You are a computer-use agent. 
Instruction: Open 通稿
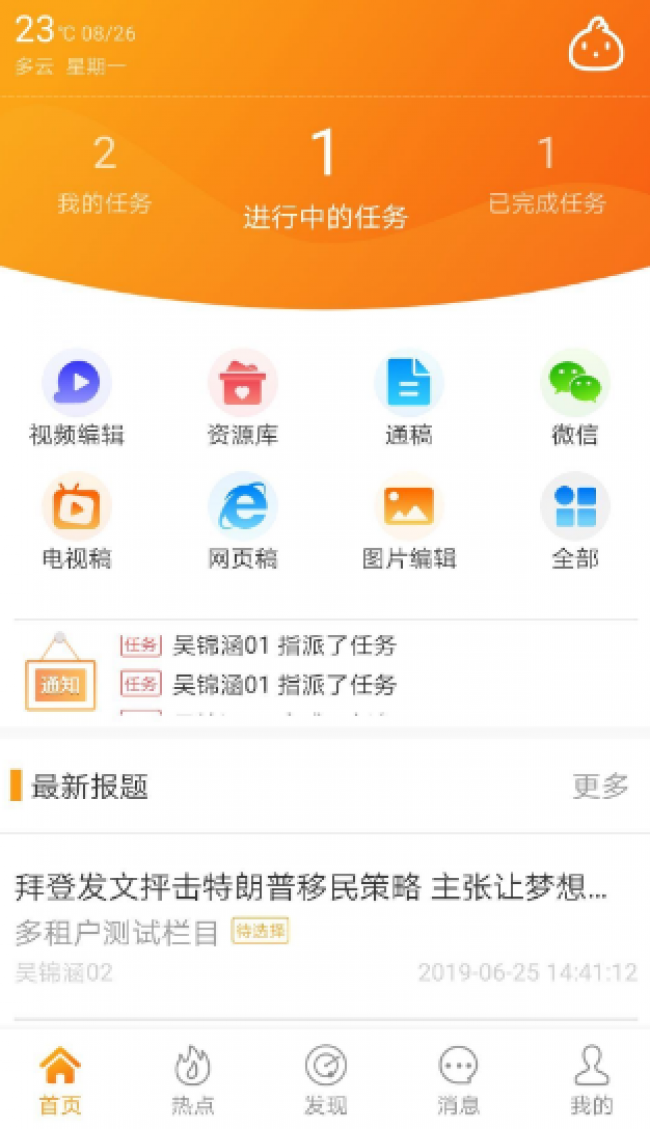(408, 397)
